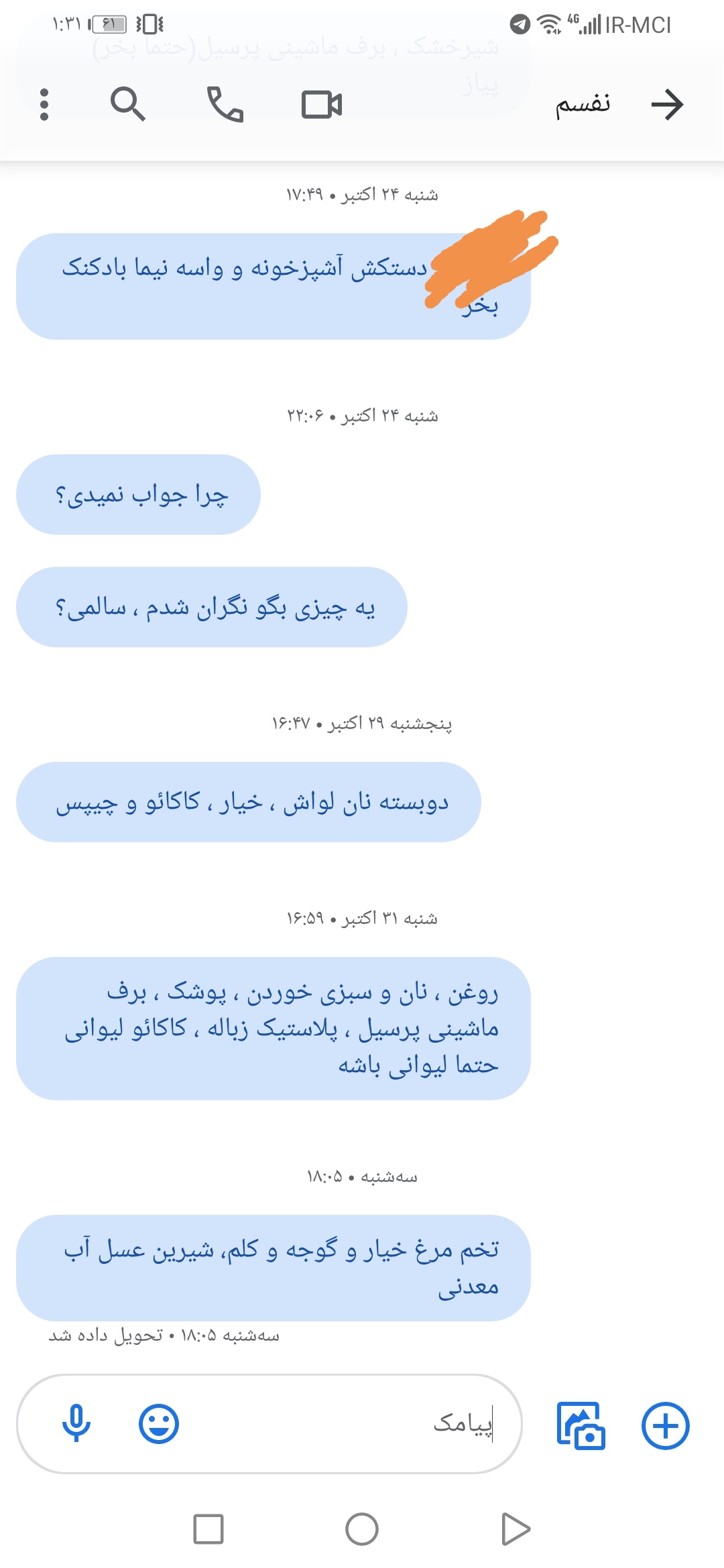Image resolution: width=724 pixels, height=1568 pixels.
Task: Record a voice message with microphone
Action: [x=76, y=1423]
